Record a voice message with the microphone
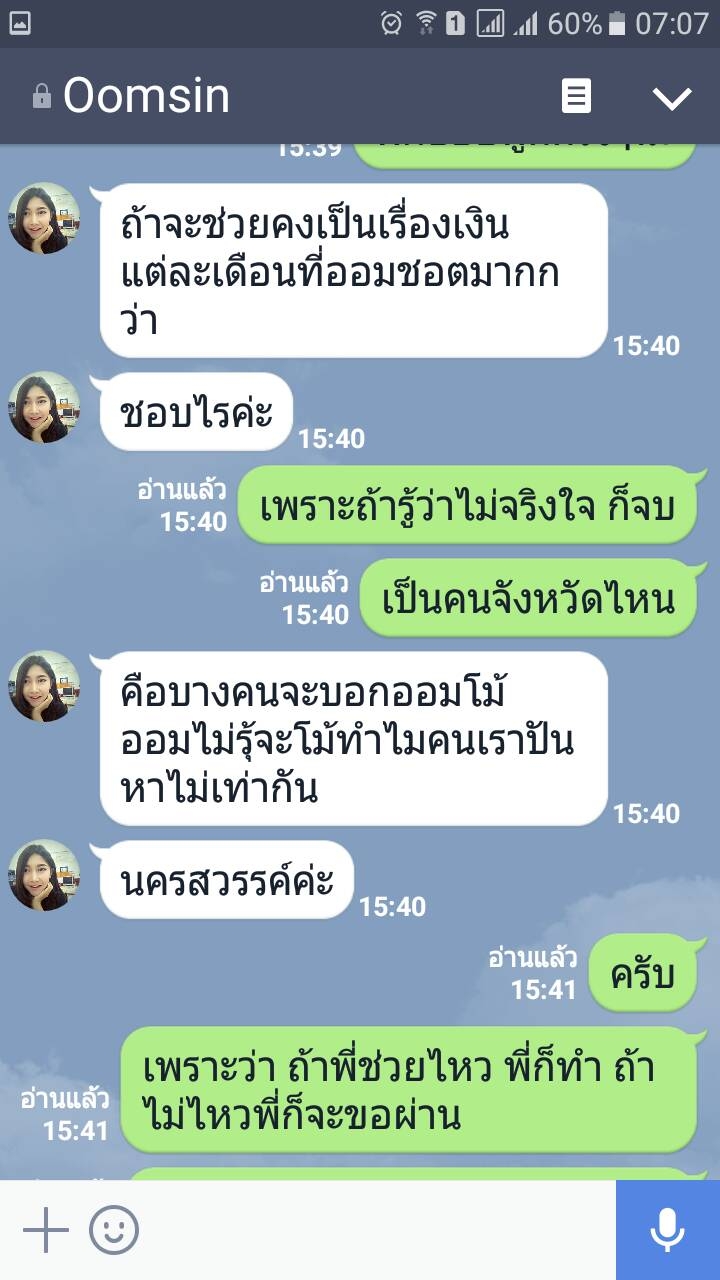 click(668, 1230)
